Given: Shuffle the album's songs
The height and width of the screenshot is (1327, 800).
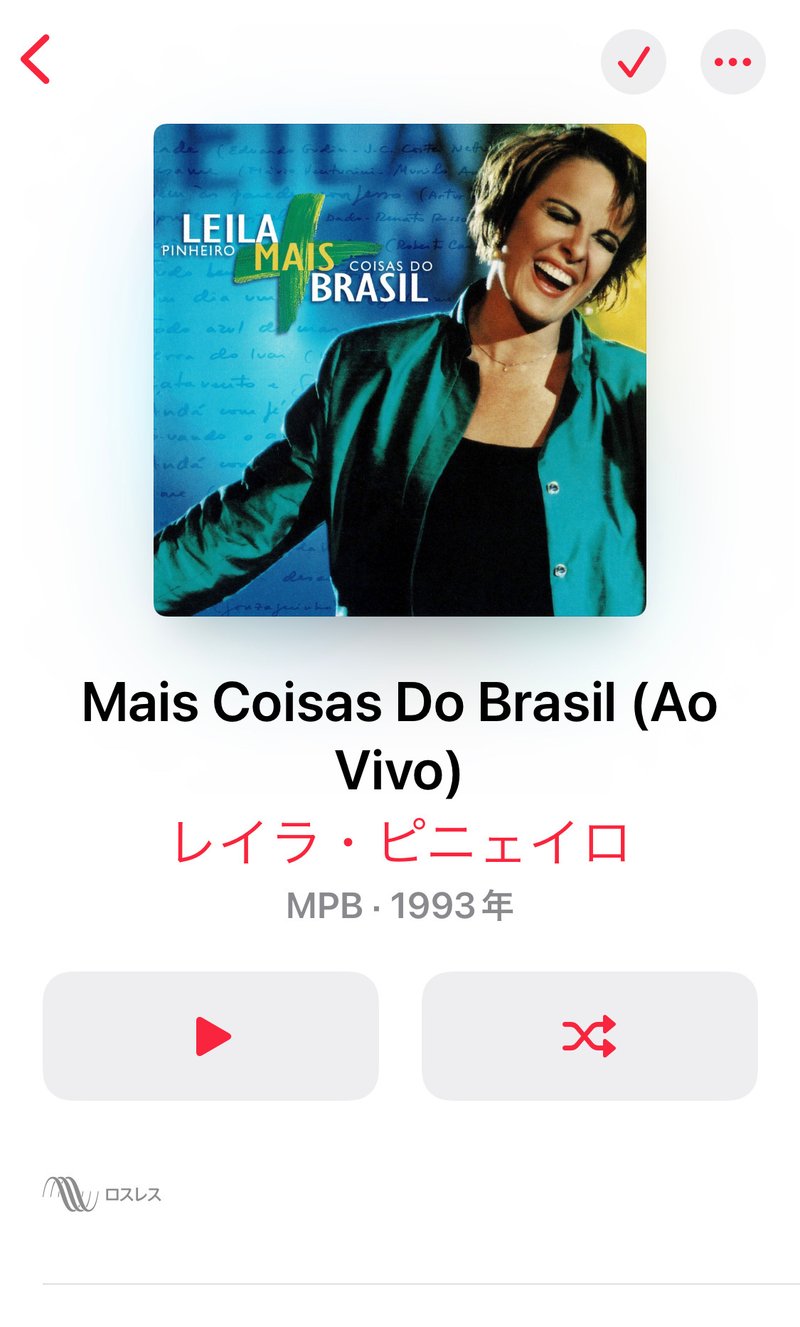Looking at the screenshot, I should pos(589,1036).
